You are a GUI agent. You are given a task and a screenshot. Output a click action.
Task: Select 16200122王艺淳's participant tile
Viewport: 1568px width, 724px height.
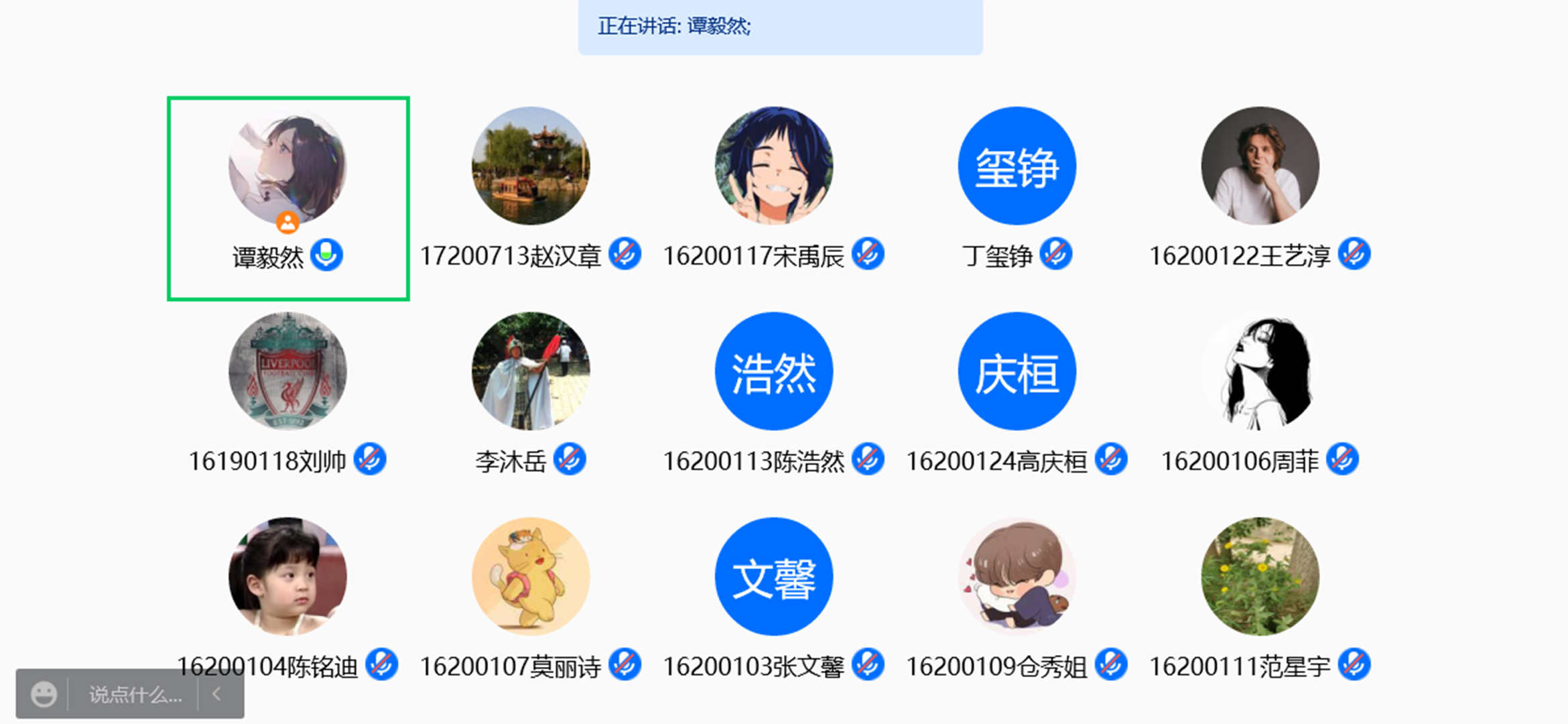[x=1260, y=166]
